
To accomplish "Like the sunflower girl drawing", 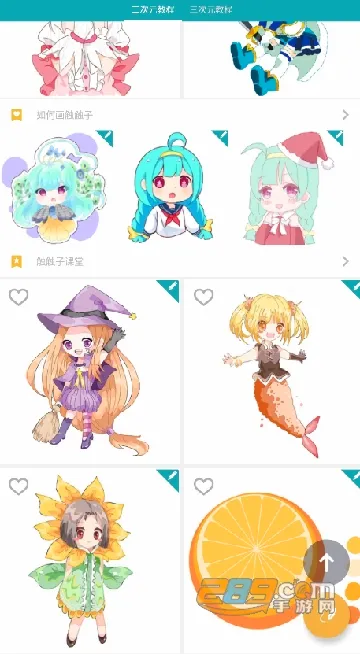I will point(19,486).
